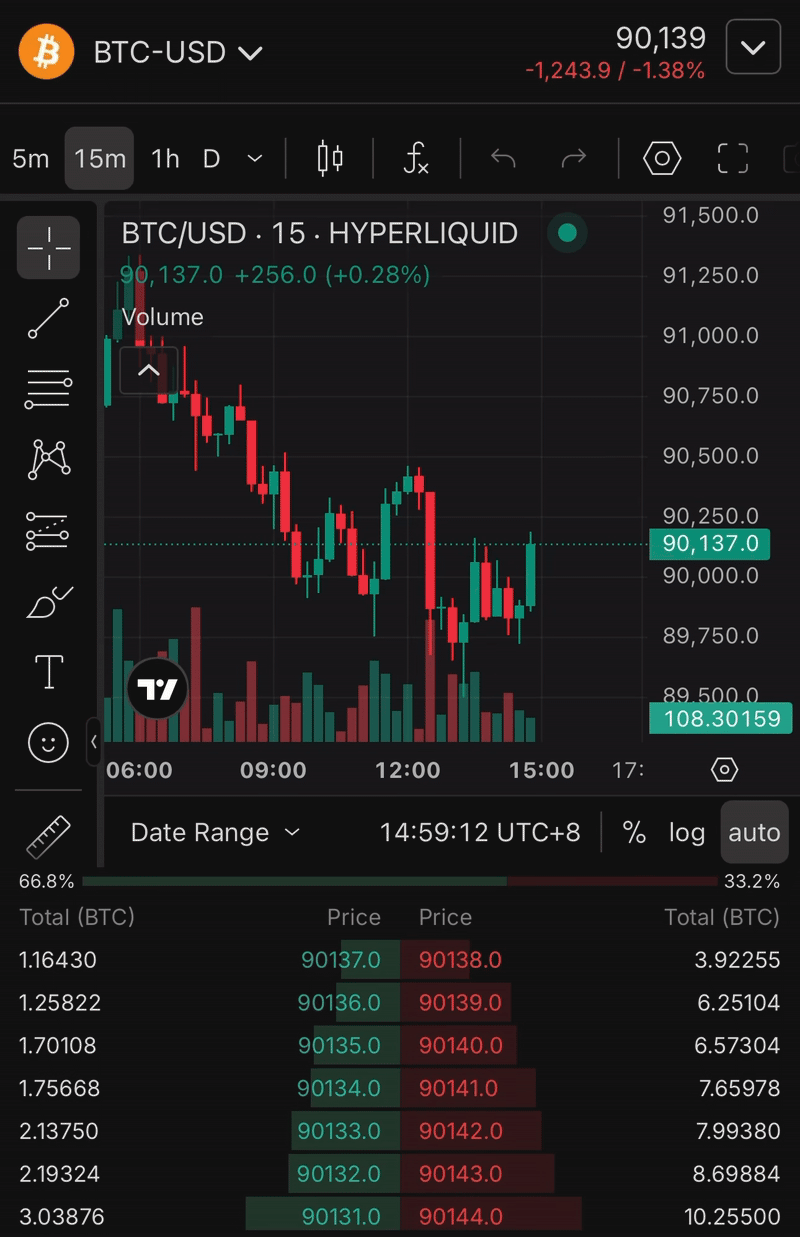Image resolution: width=800 pixels, height=1237 pixels.
Task: Select the daily D timeframe
Action: pyautogui.click(x=211, y=158)
